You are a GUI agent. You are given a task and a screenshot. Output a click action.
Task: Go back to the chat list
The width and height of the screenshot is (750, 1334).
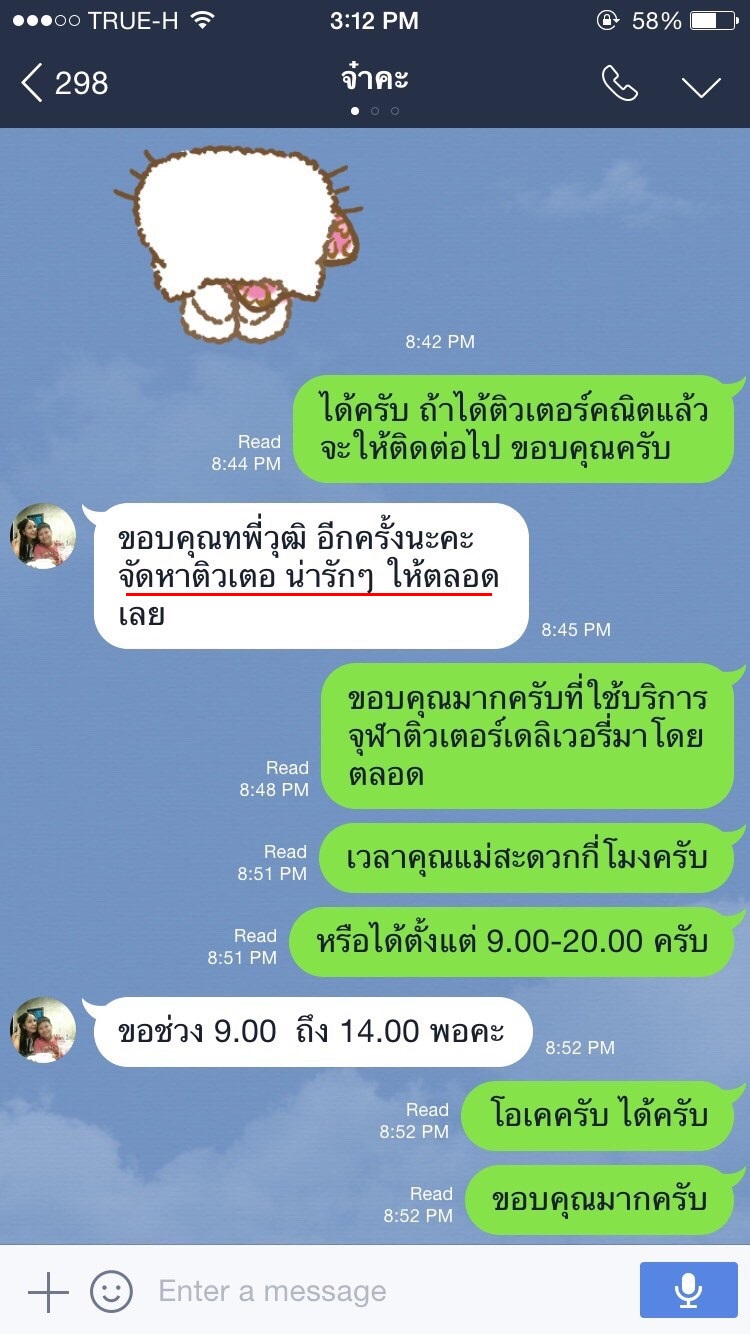(63, 83)
